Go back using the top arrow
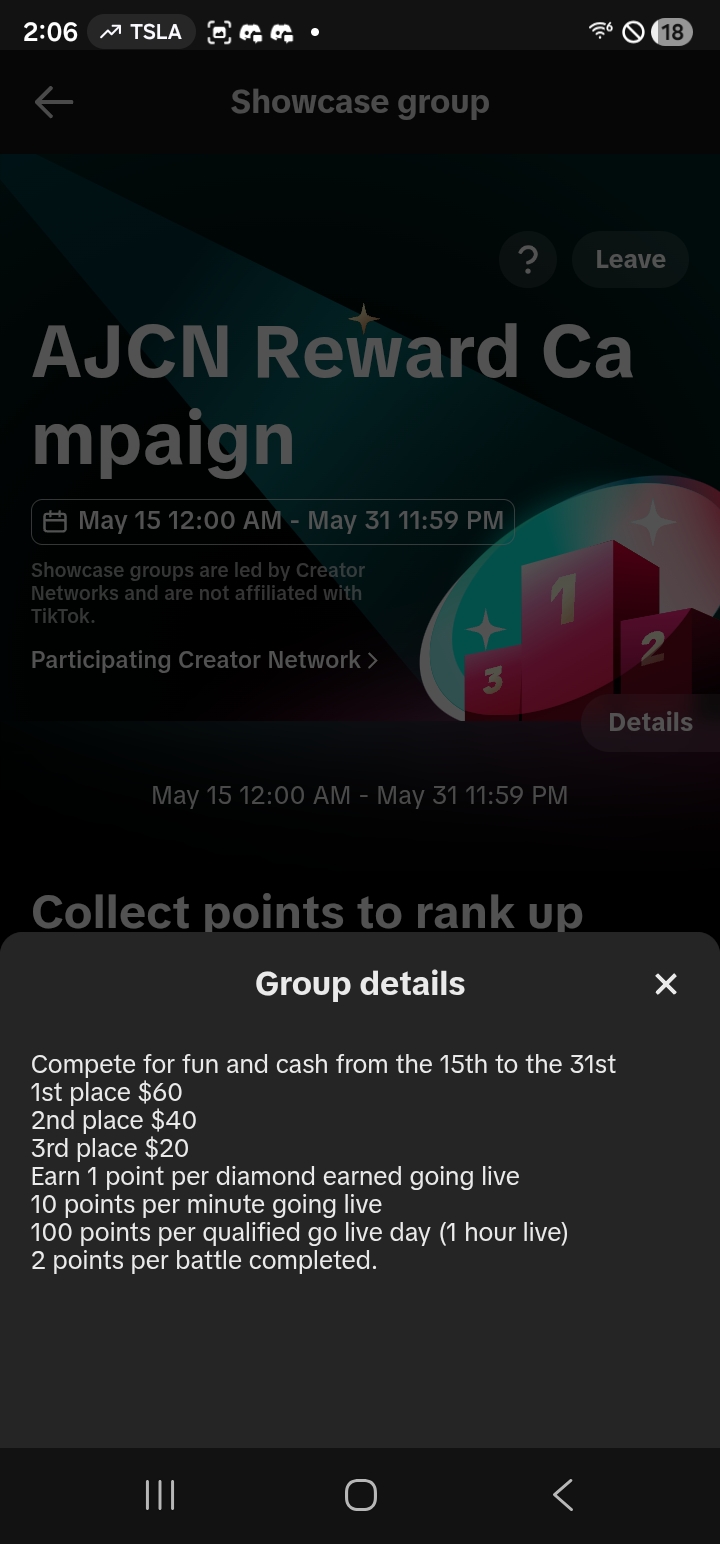 [54, 102]
